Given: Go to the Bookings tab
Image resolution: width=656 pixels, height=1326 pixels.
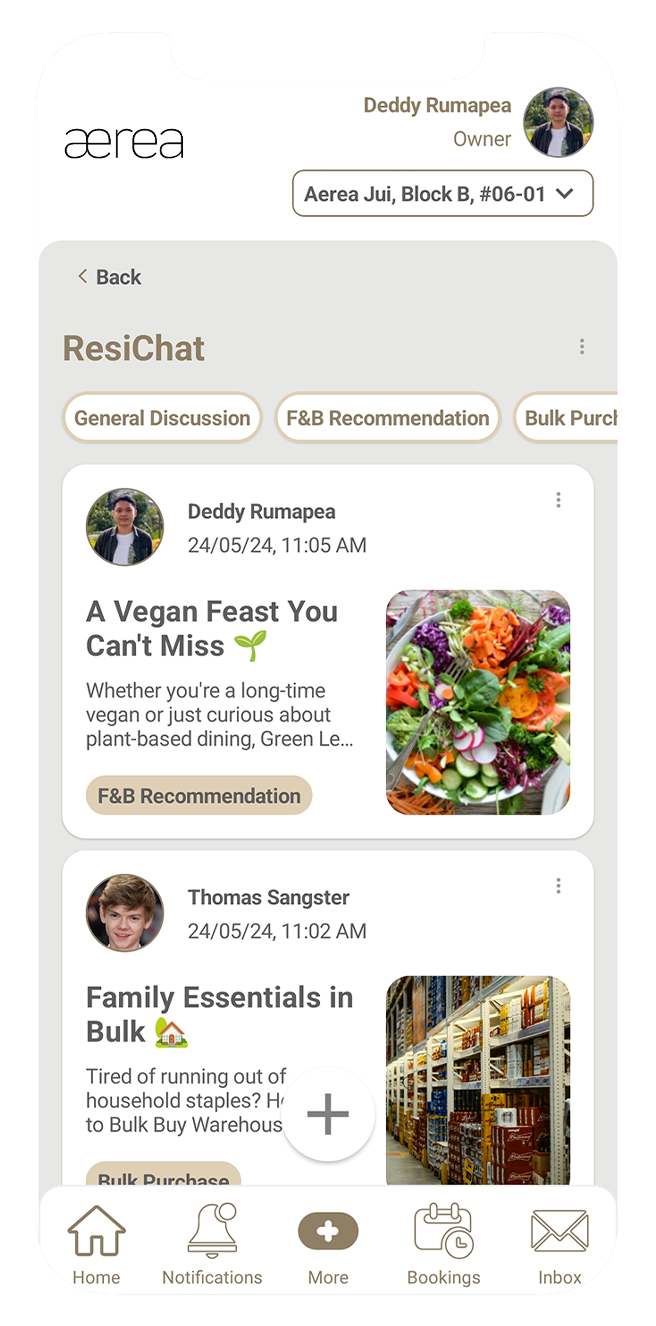Looking at the screenshot, I should click(444, 1245).
